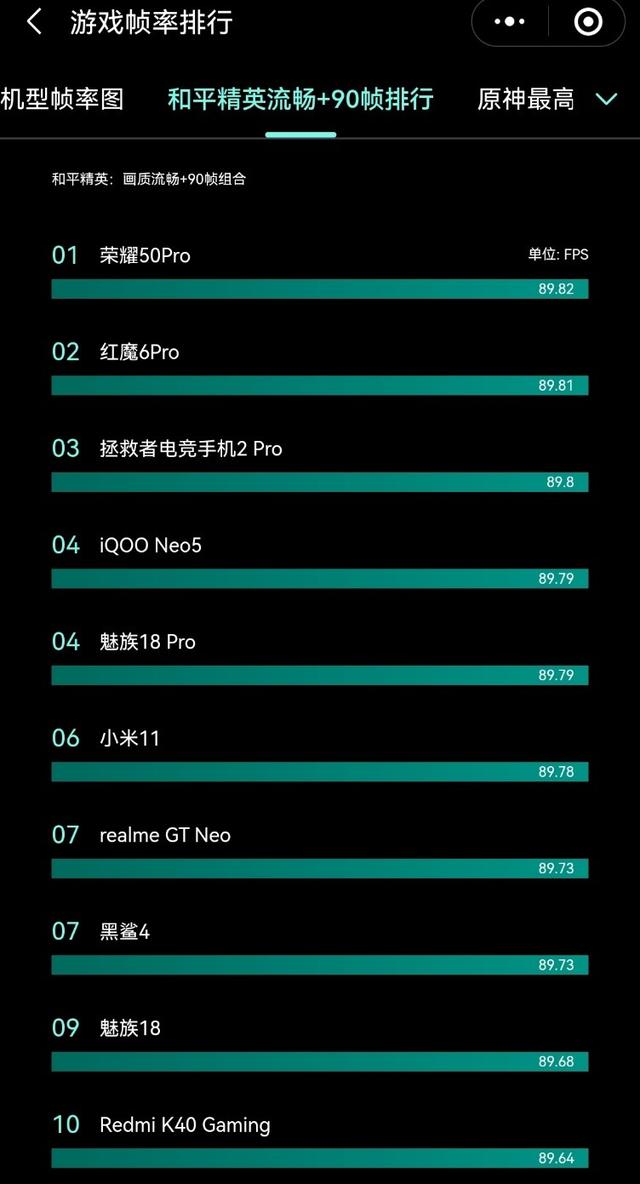Switch to the 机型帧率图 tab
The width and height of the screenshot is (640, 1184).
(x=62, y=99)
